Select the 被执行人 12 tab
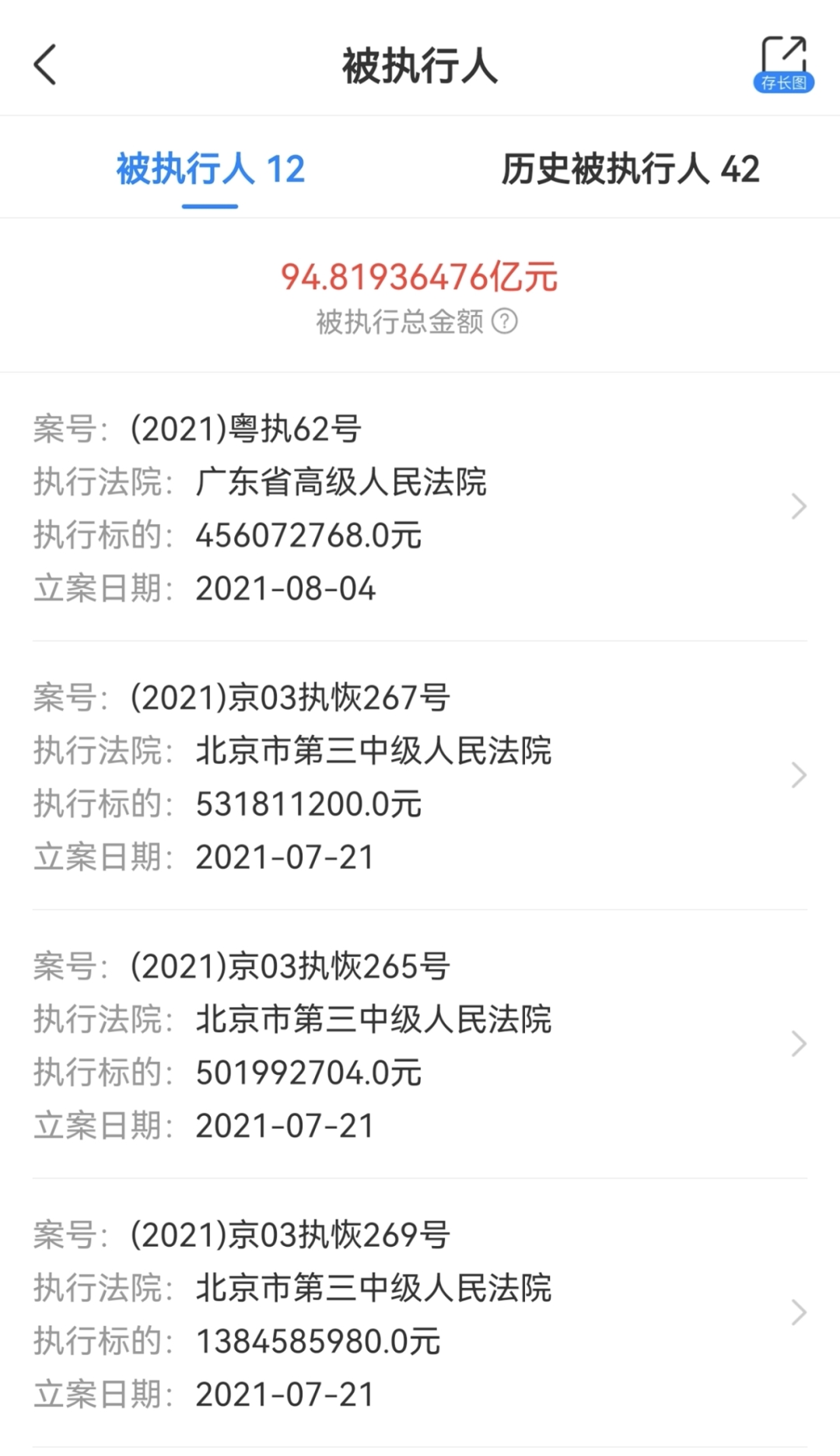This screenshot has height=1456, width=840. [210, 170]
